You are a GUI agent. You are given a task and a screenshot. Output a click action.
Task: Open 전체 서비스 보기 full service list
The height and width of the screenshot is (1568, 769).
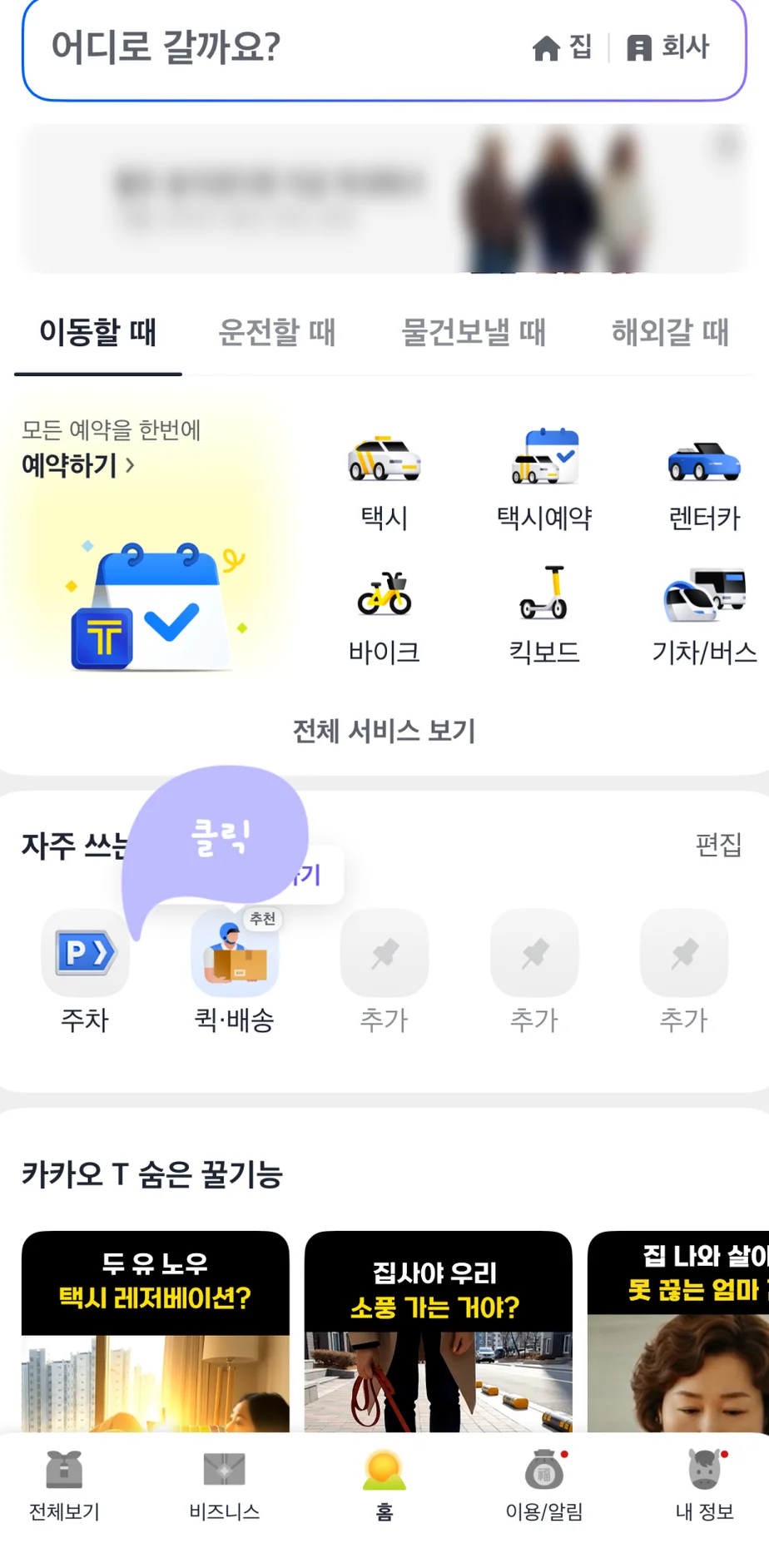(x=384, y=731)
